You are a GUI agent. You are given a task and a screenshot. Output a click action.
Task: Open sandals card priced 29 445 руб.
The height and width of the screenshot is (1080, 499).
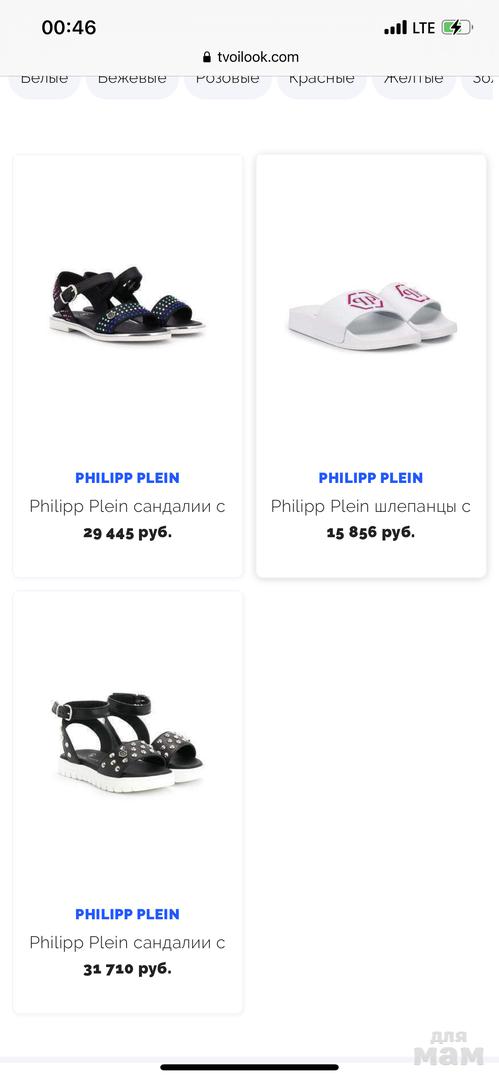(x=128, y=366)
